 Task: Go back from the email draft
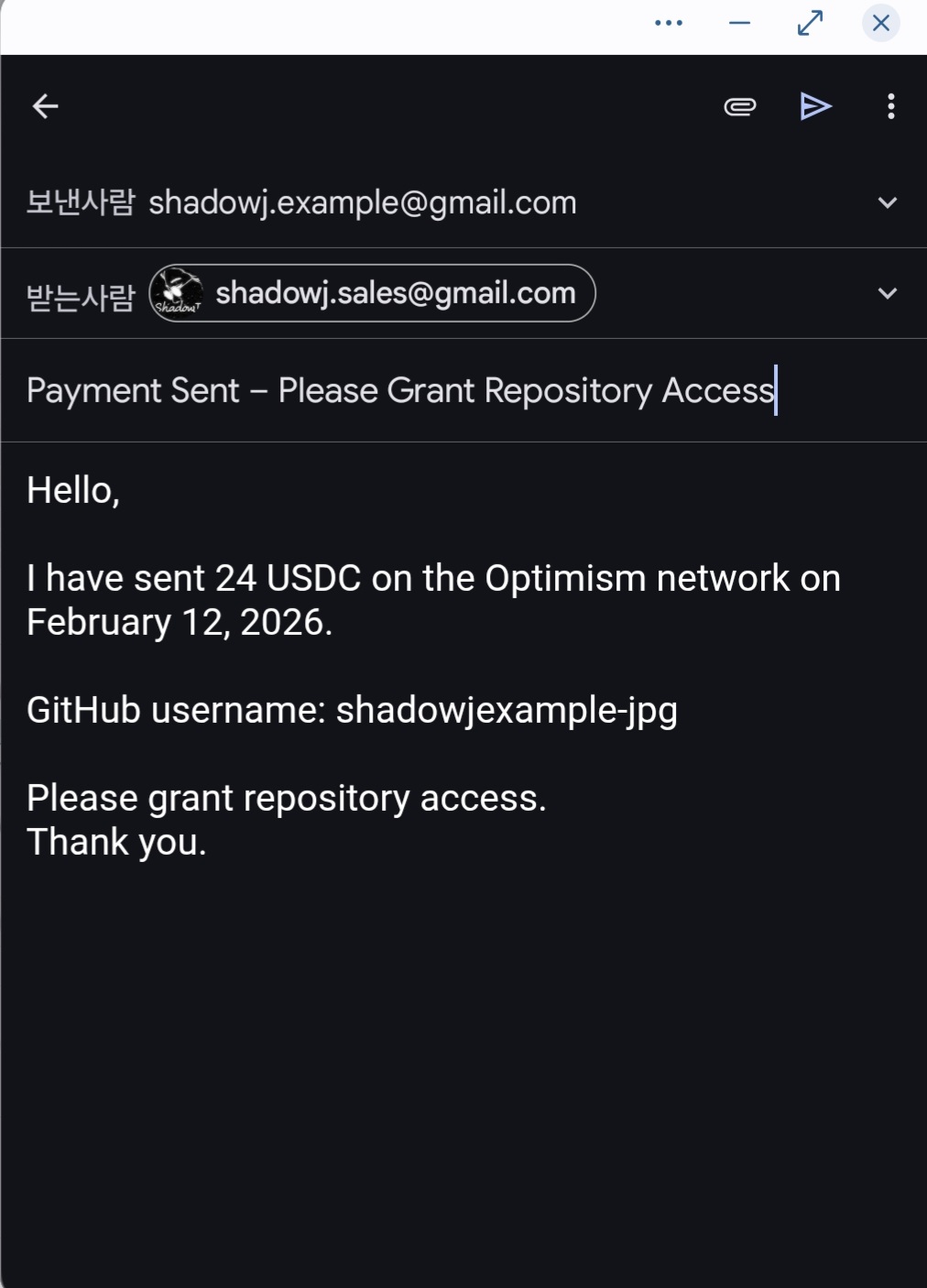click(x=45, y=106)
